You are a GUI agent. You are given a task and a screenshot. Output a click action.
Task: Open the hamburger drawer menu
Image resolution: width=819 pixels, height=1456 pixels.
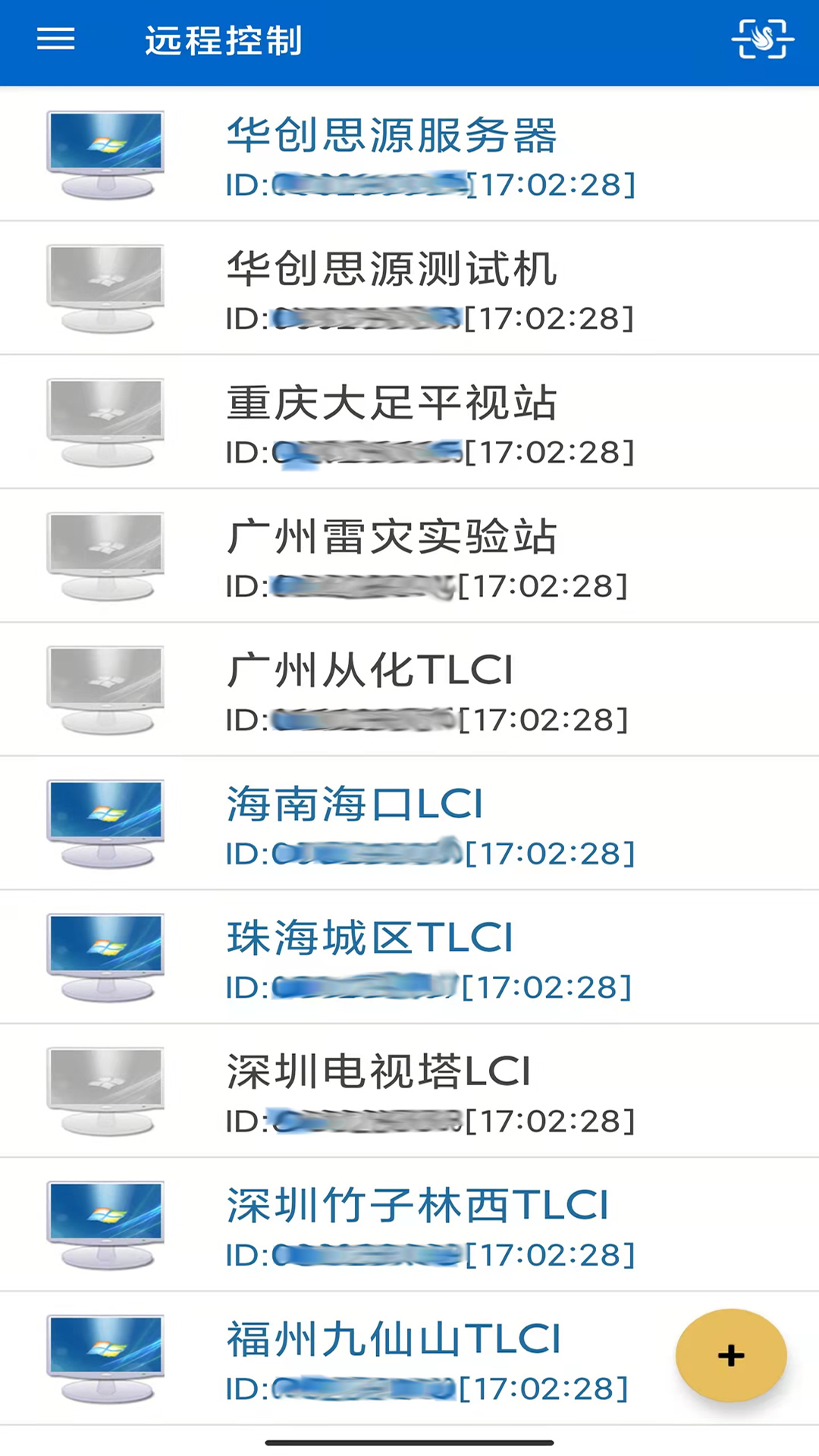55,39
